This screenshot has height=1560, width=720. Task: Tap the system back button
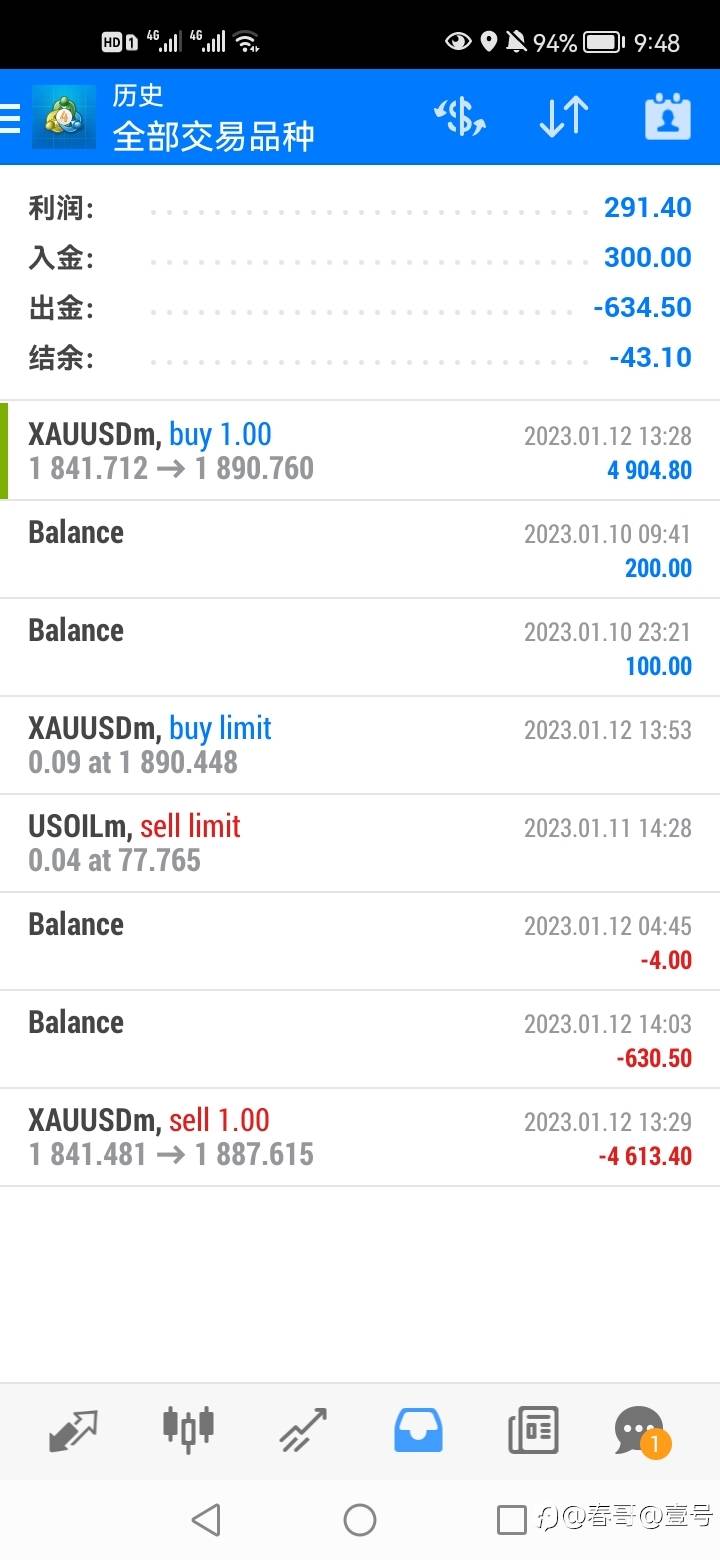pyautogui.click(x=206, y=1521)
